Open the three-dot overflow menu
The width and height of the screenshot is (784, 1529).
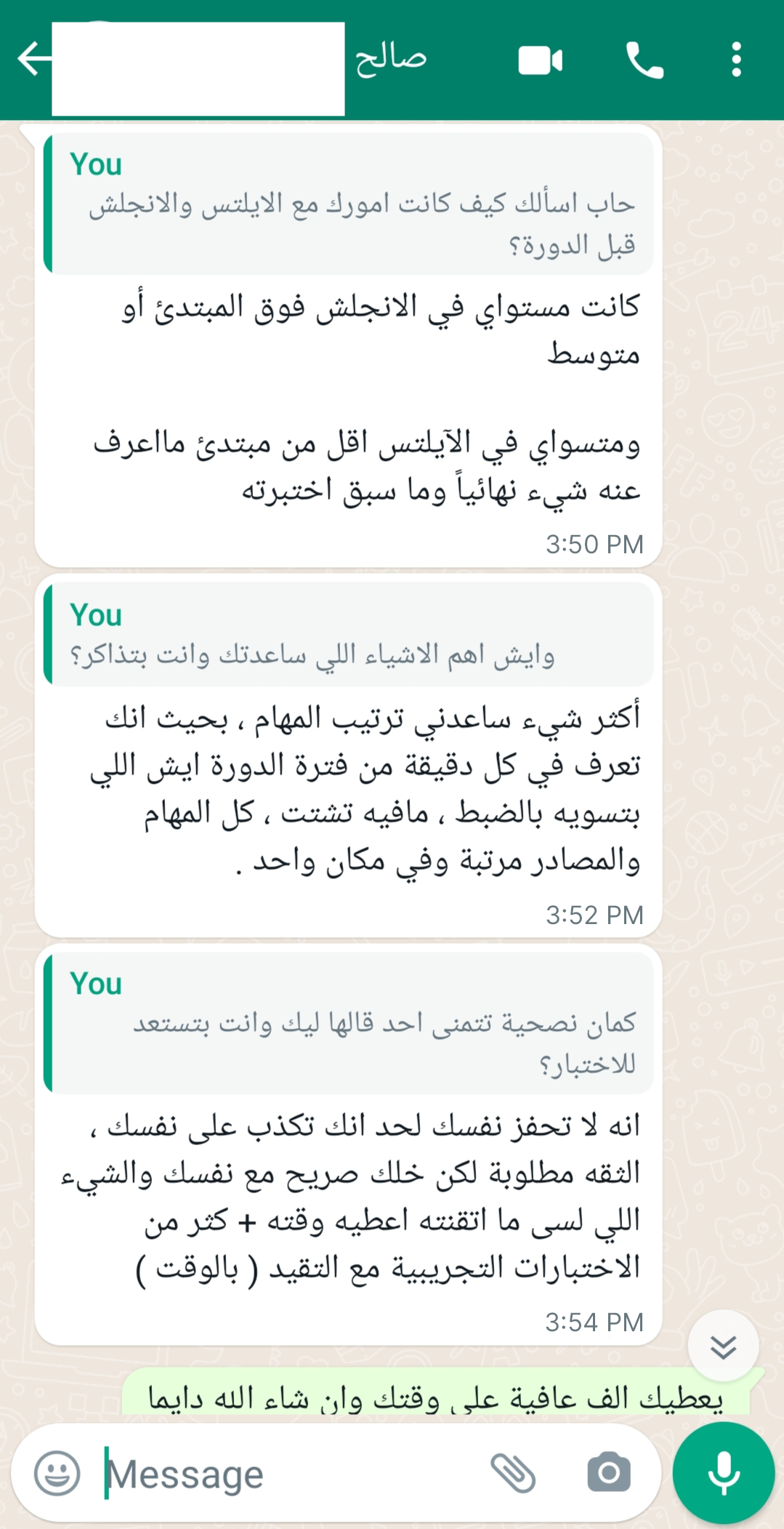736,60
